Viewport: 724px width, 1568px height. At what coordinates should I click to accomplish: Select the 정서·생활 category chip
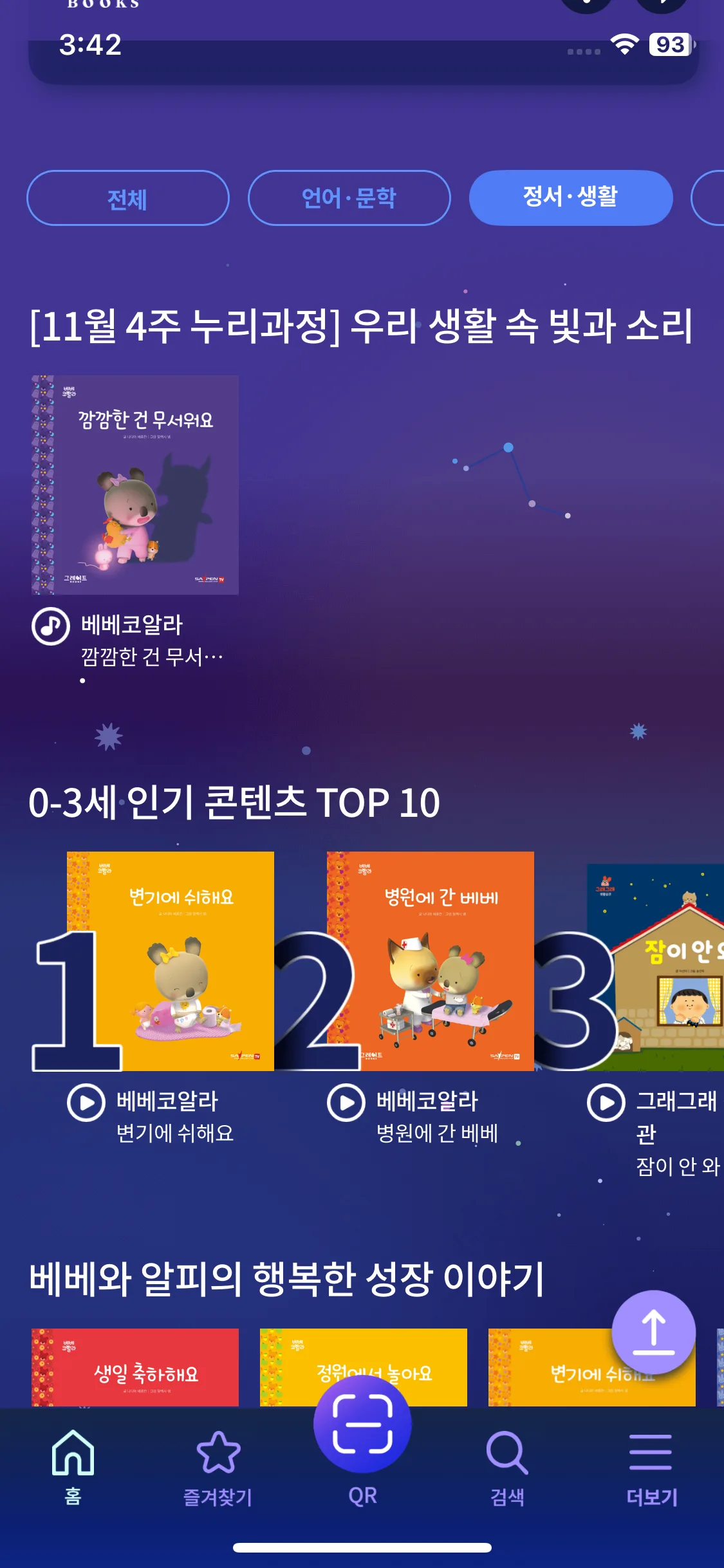(x=570, y=198)
